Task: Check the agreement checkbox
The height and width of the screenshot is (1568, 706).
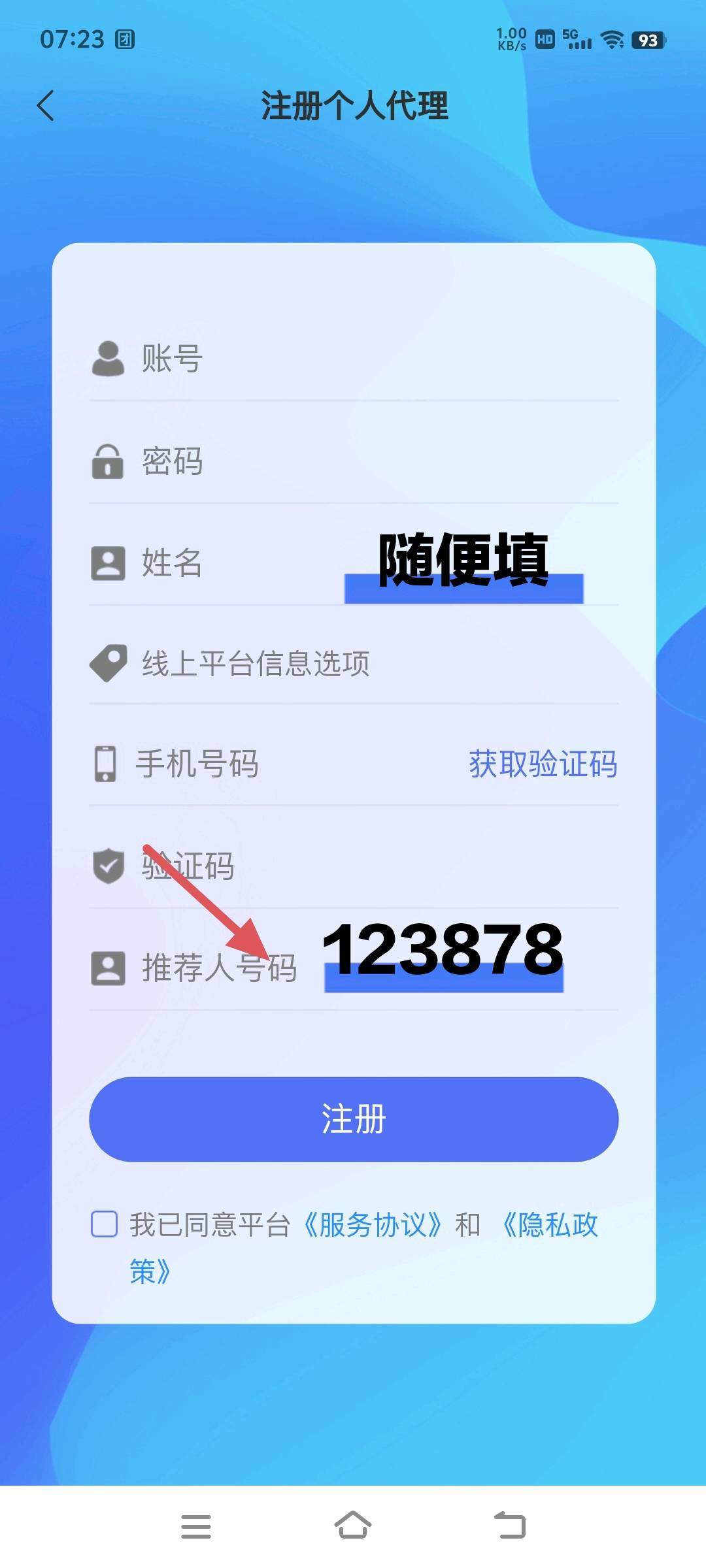Action: pyautogui.click(x=104, y=1224)
